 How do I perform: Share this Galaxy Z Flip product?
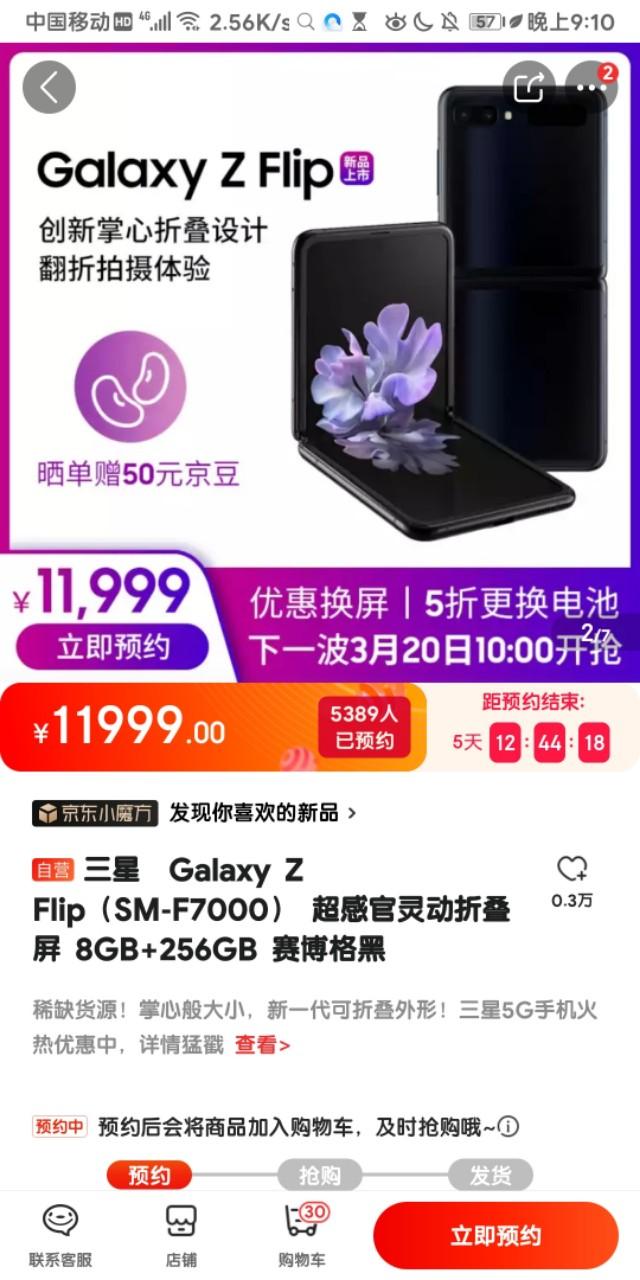tap(528, 87)
